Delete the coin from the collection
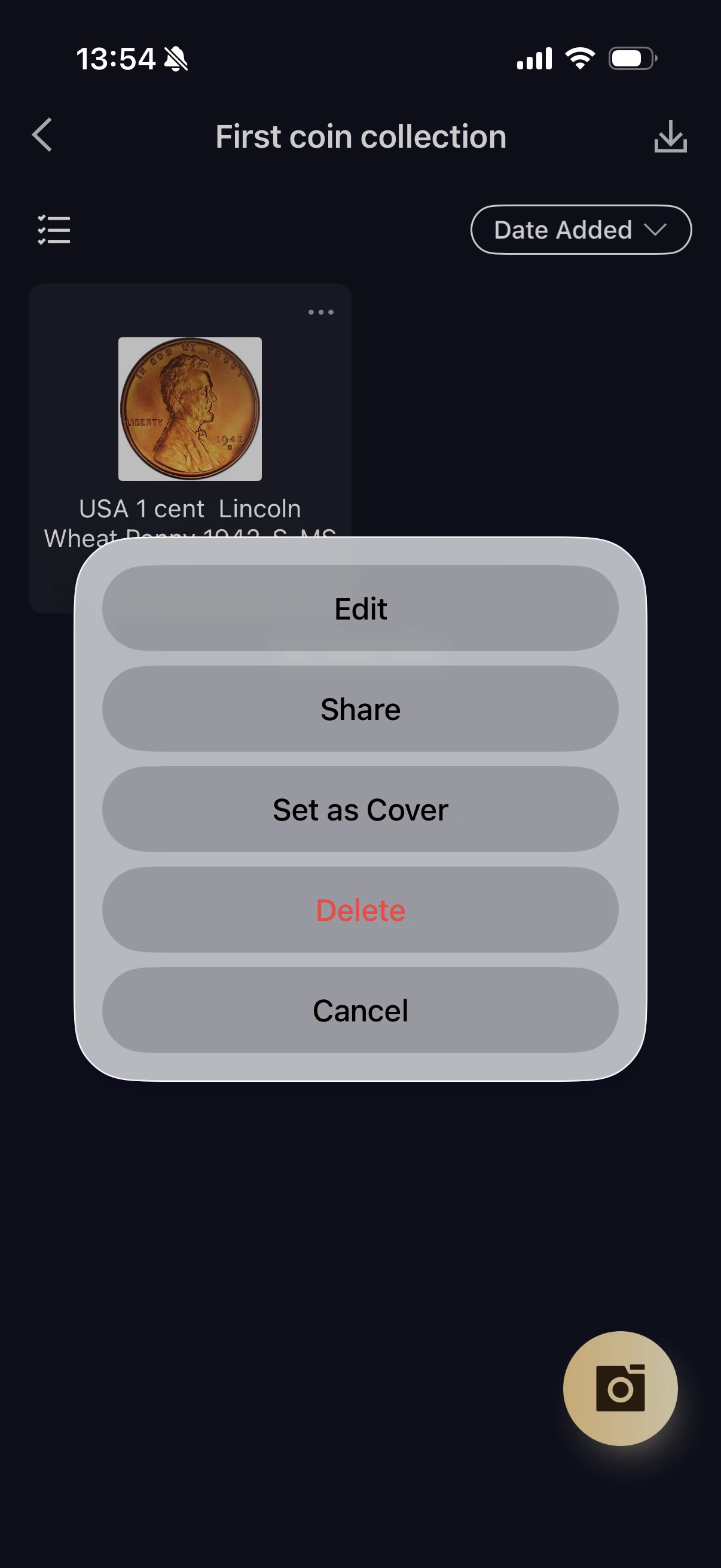The width and height of the screenshot is (721, 1568). click(x=360, y=910)
